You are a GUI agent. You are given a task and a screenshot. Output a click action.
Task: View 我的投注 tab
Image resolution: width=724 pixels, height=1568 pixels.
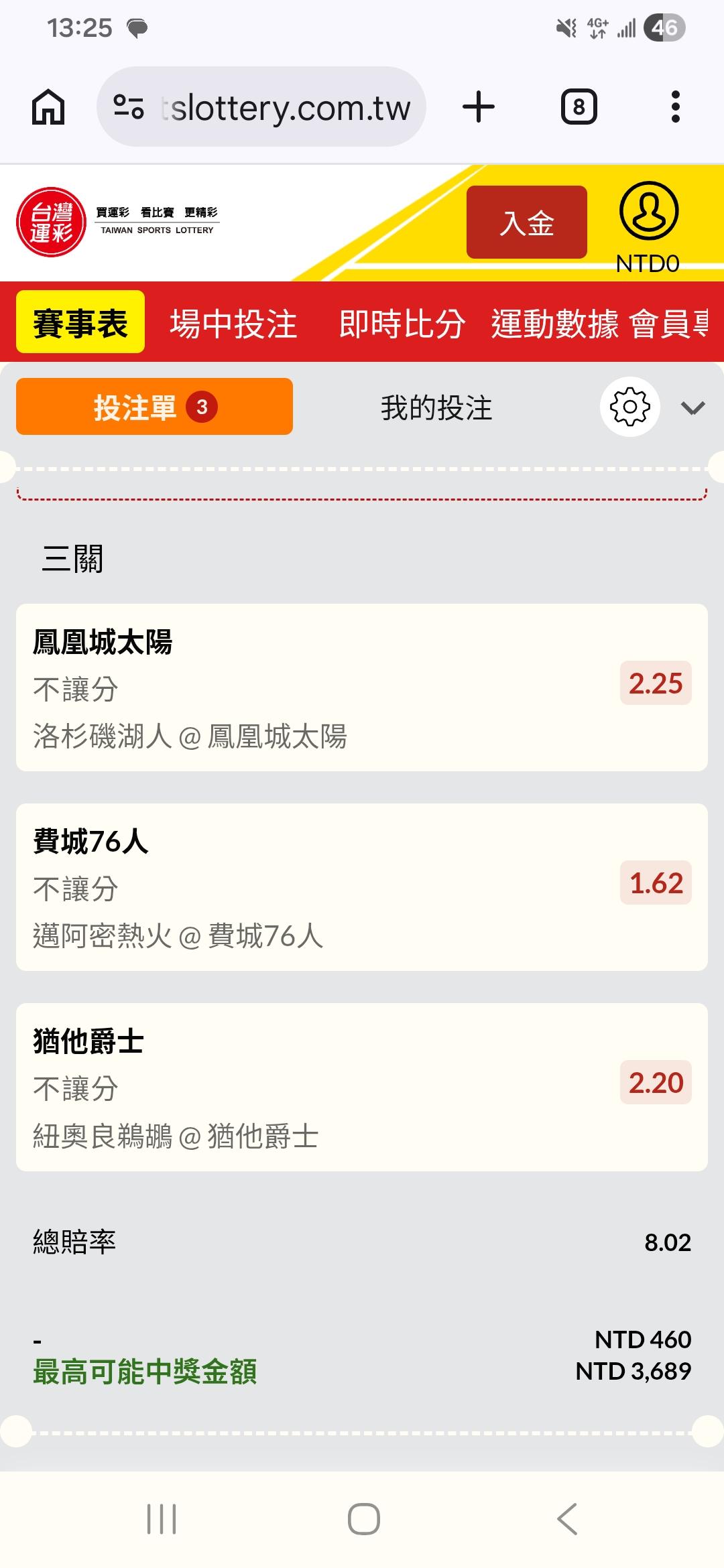(436, 407)
